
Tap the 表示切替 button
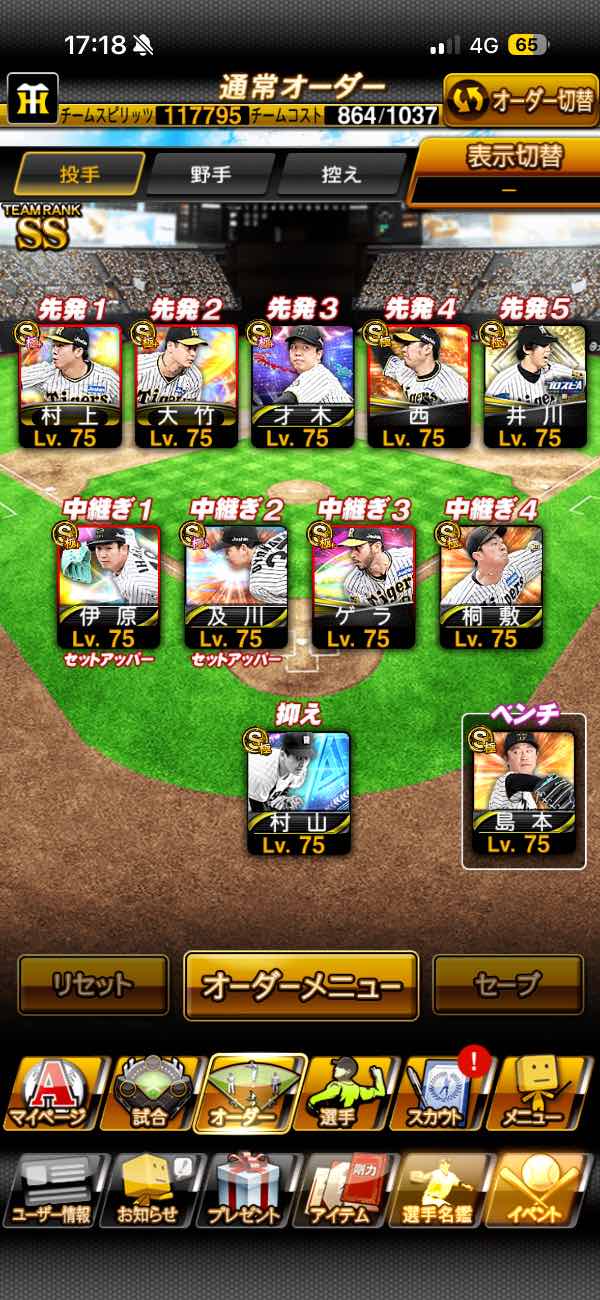point(505,170)
